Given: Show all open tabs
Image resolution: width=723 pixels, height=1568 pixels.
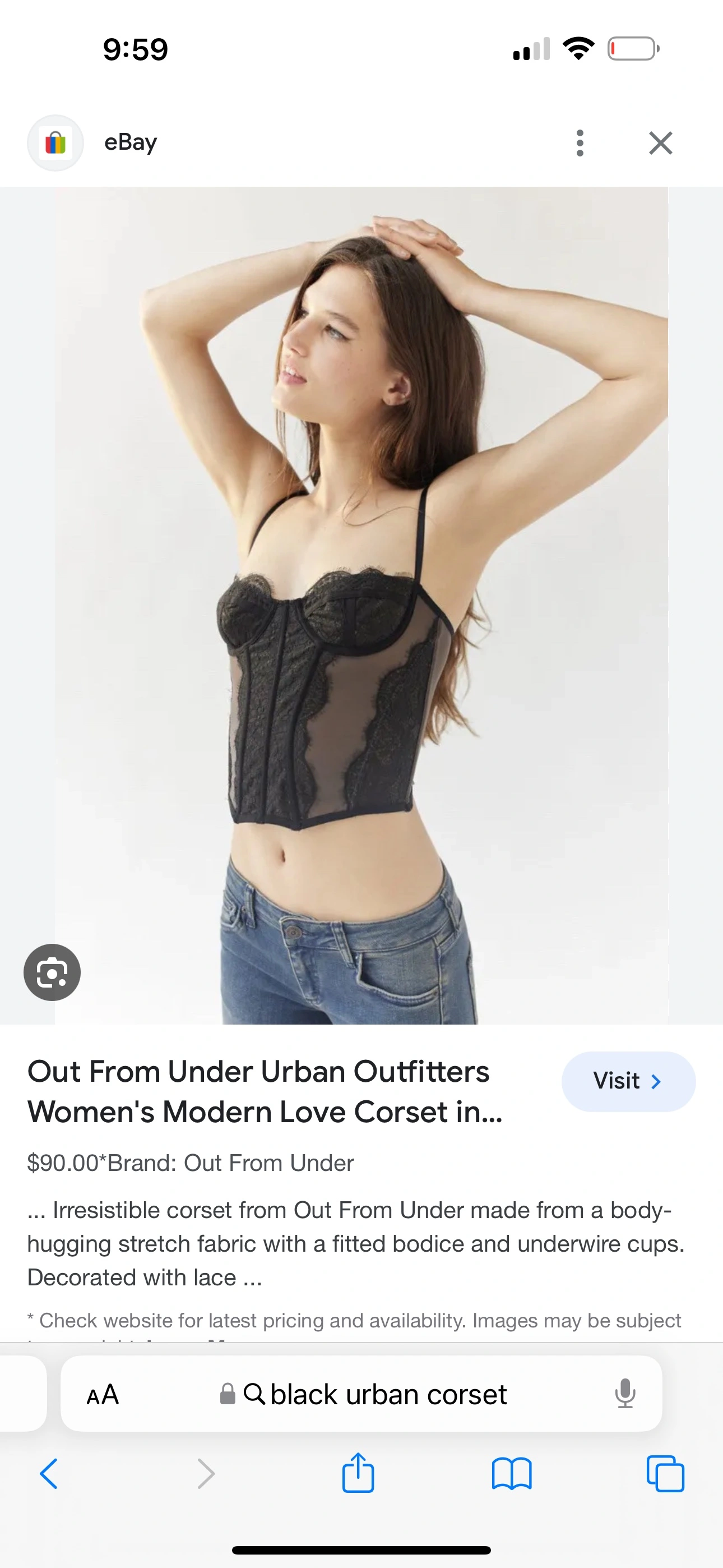Looking at the screenshot, I should pos(665,1474).
